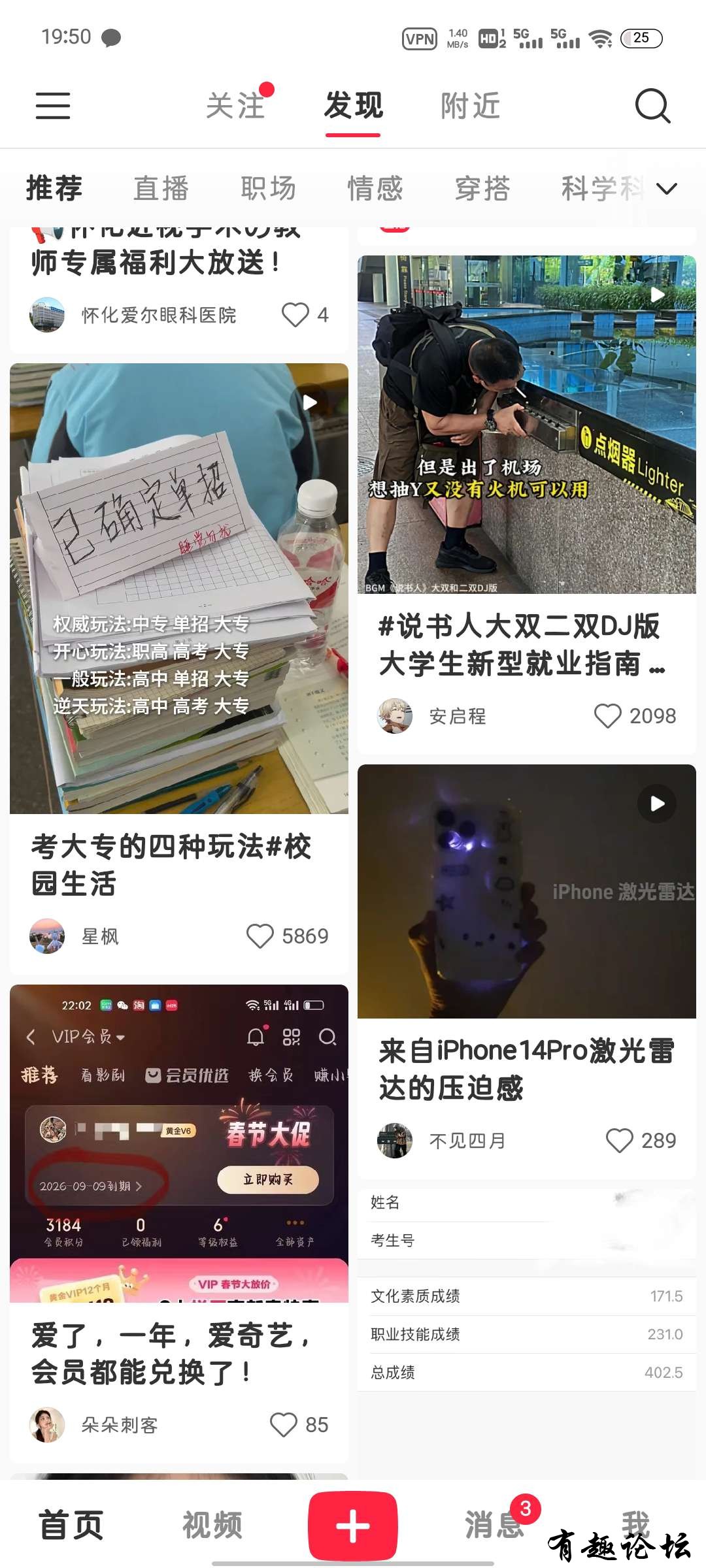Select the 职场 category
706x1568 pixels.
tap(268, 189)
